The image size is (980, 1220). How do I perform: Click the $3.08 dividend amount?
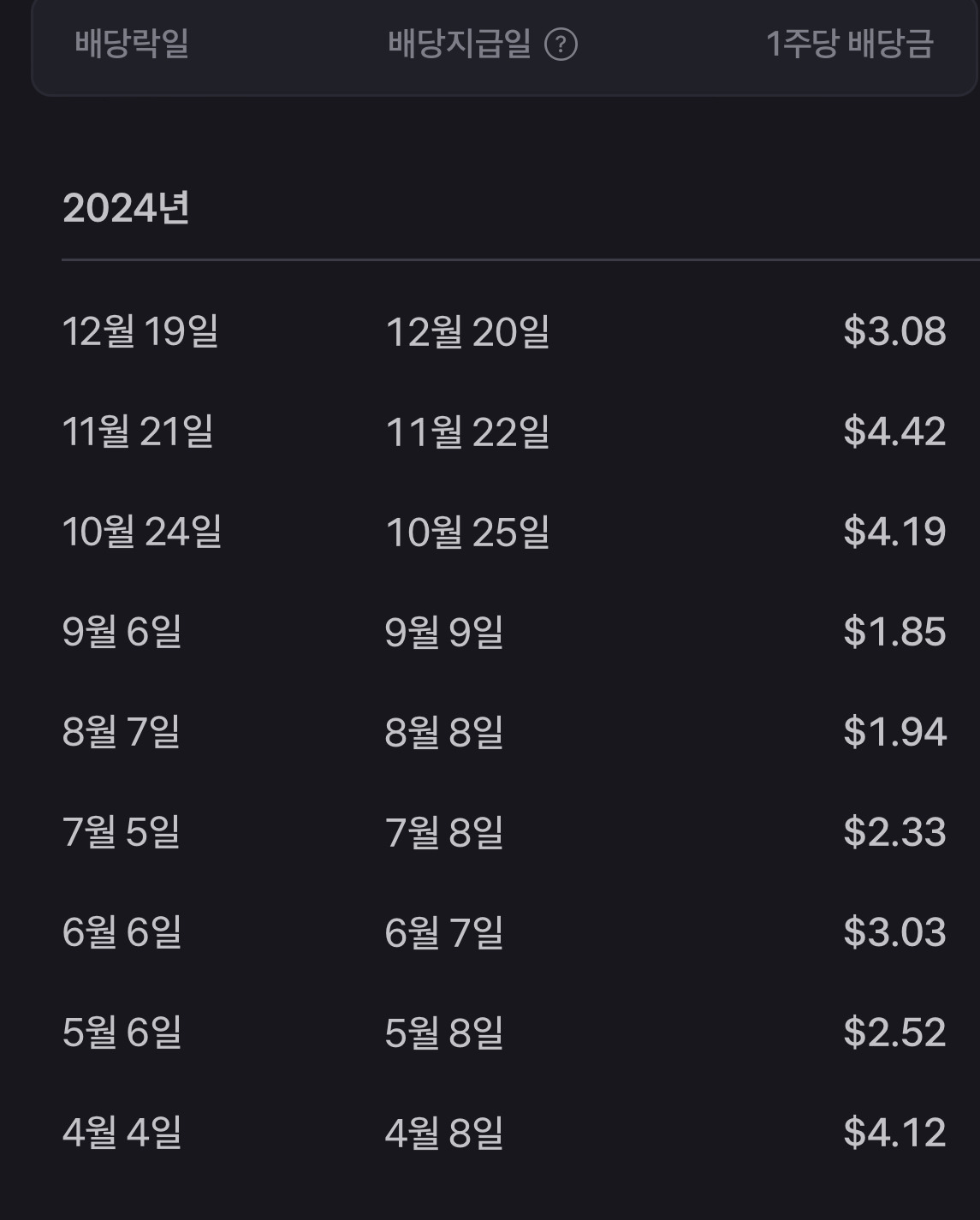coord(893,332)
